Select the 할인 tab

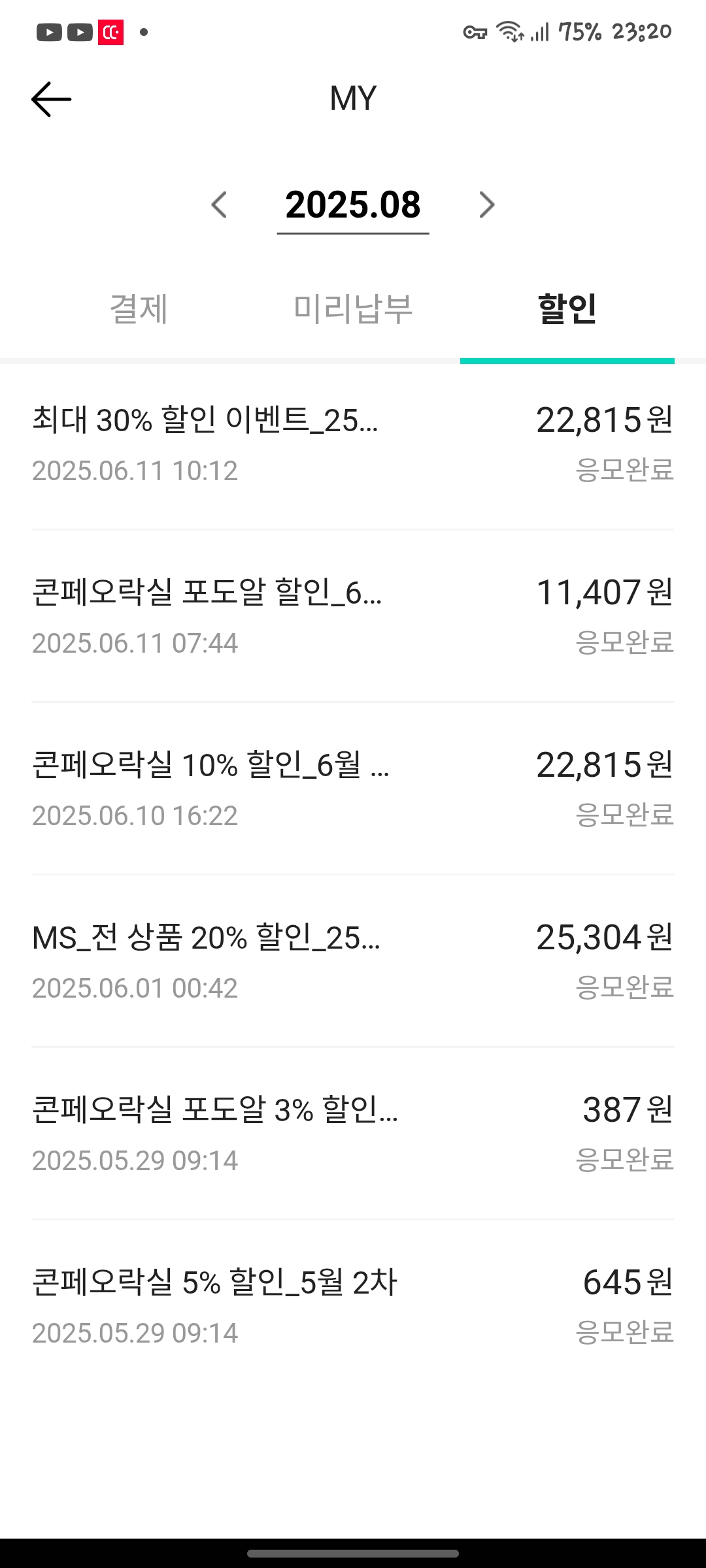coord(567,309)
